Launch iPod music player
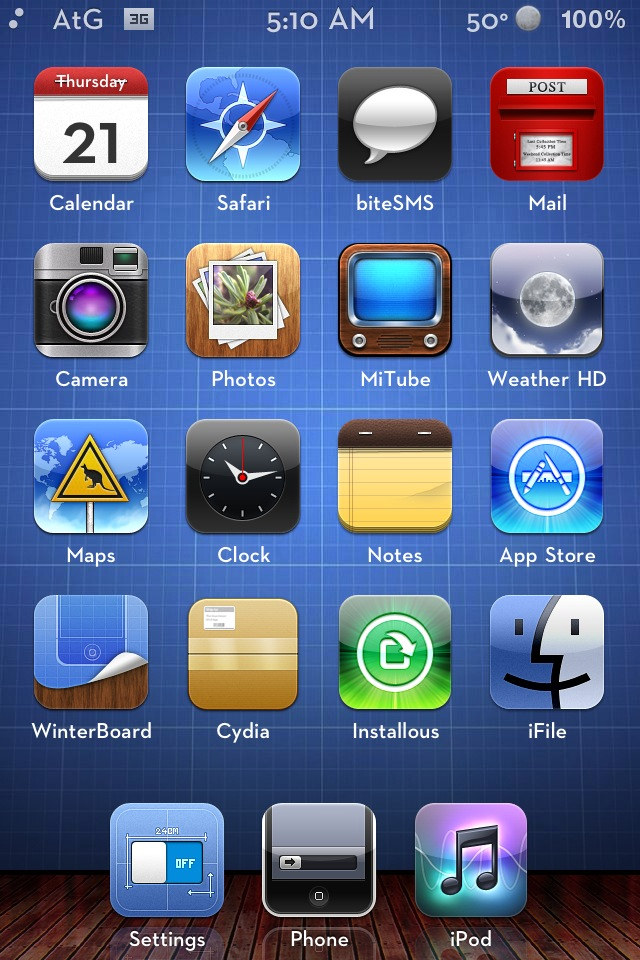 471,860
